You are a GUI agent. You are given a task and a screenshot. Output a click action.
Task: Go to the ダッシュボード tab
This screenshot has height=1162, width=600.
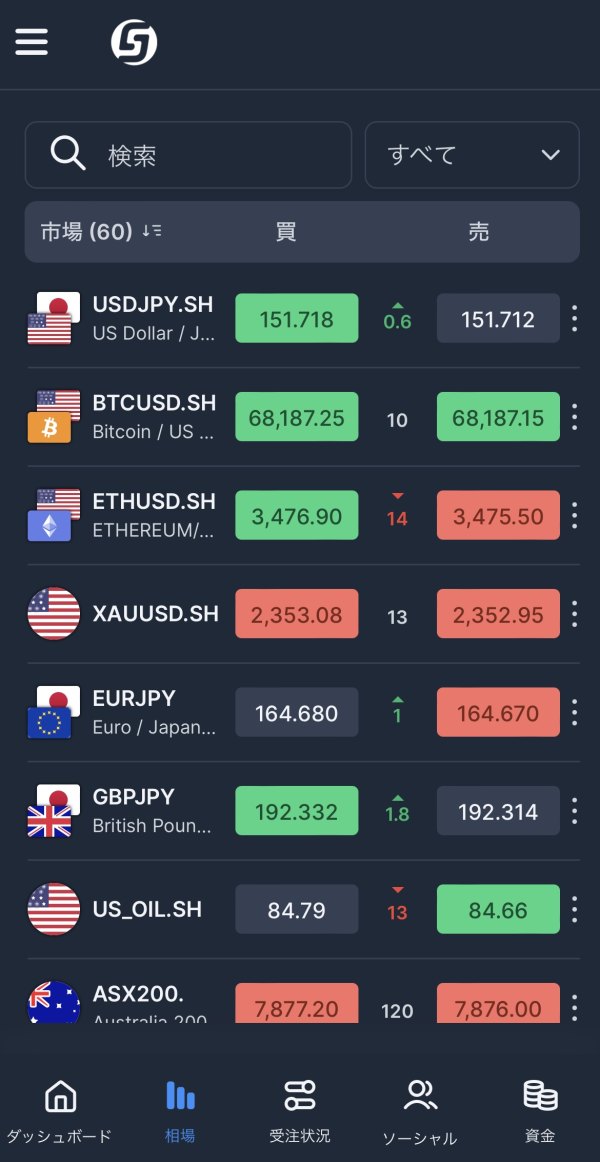(x=59, y=1112)
